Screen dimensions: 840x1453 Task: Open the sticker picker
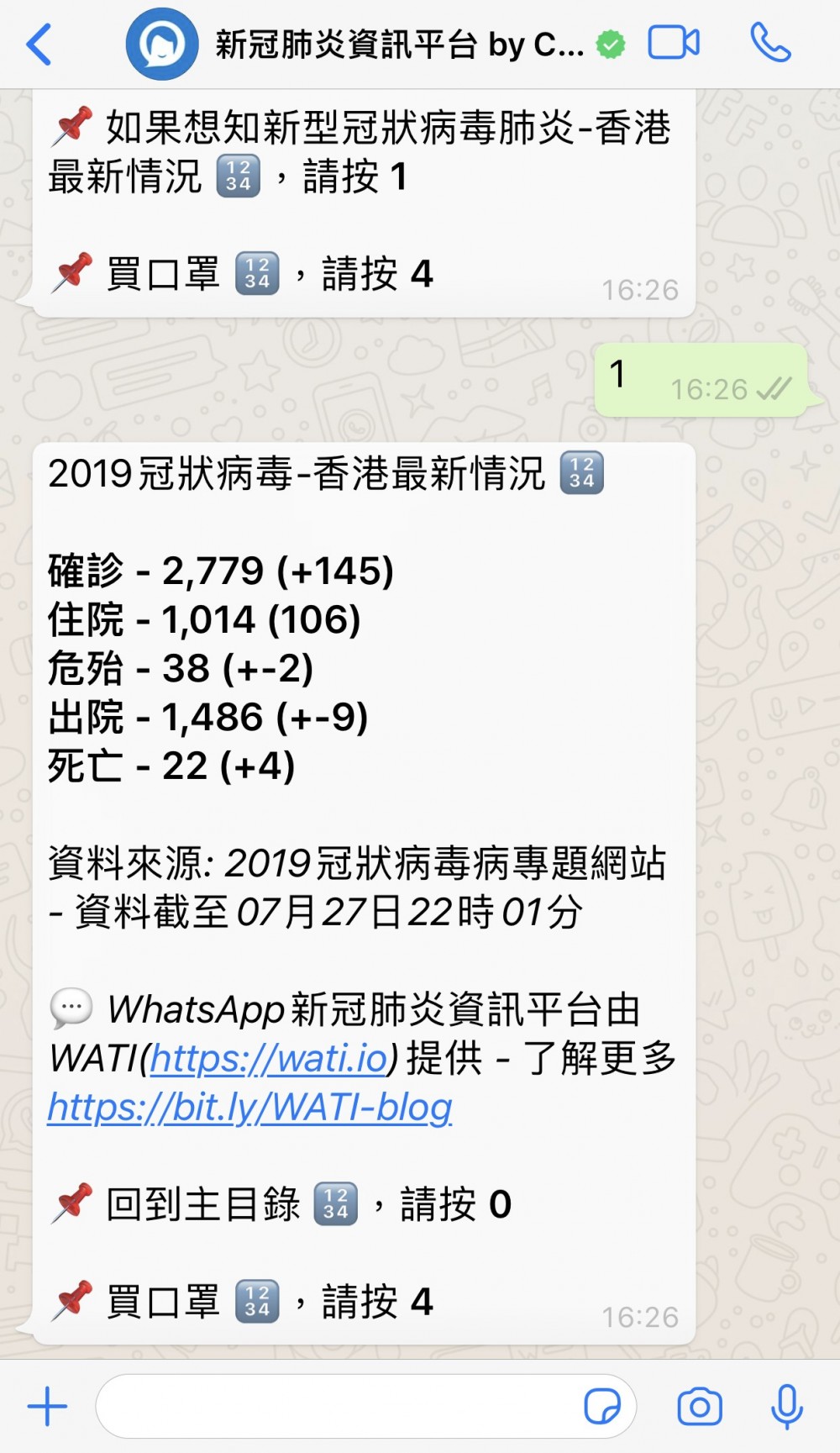(601, 1406)
